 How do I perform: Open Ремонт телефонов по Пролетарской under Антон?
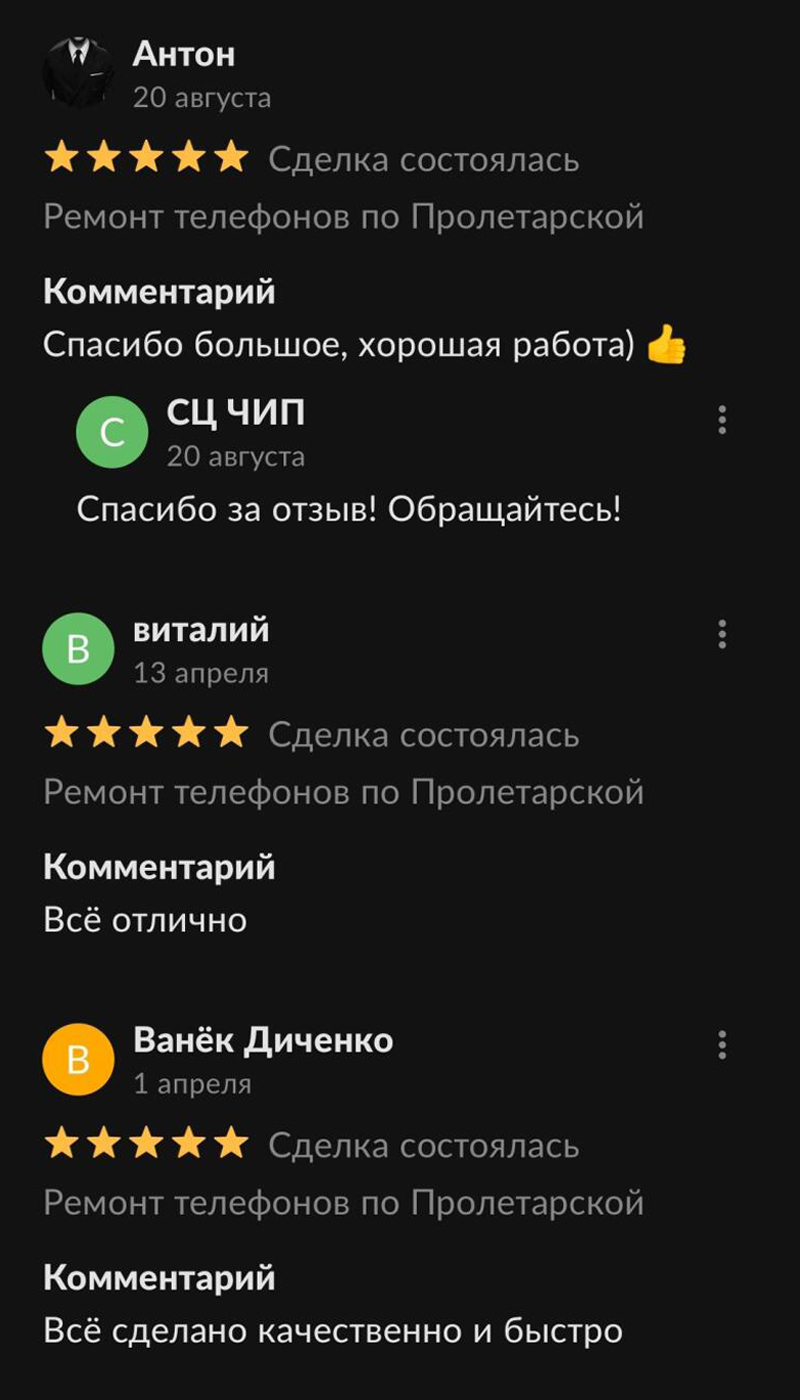[343, 216]
